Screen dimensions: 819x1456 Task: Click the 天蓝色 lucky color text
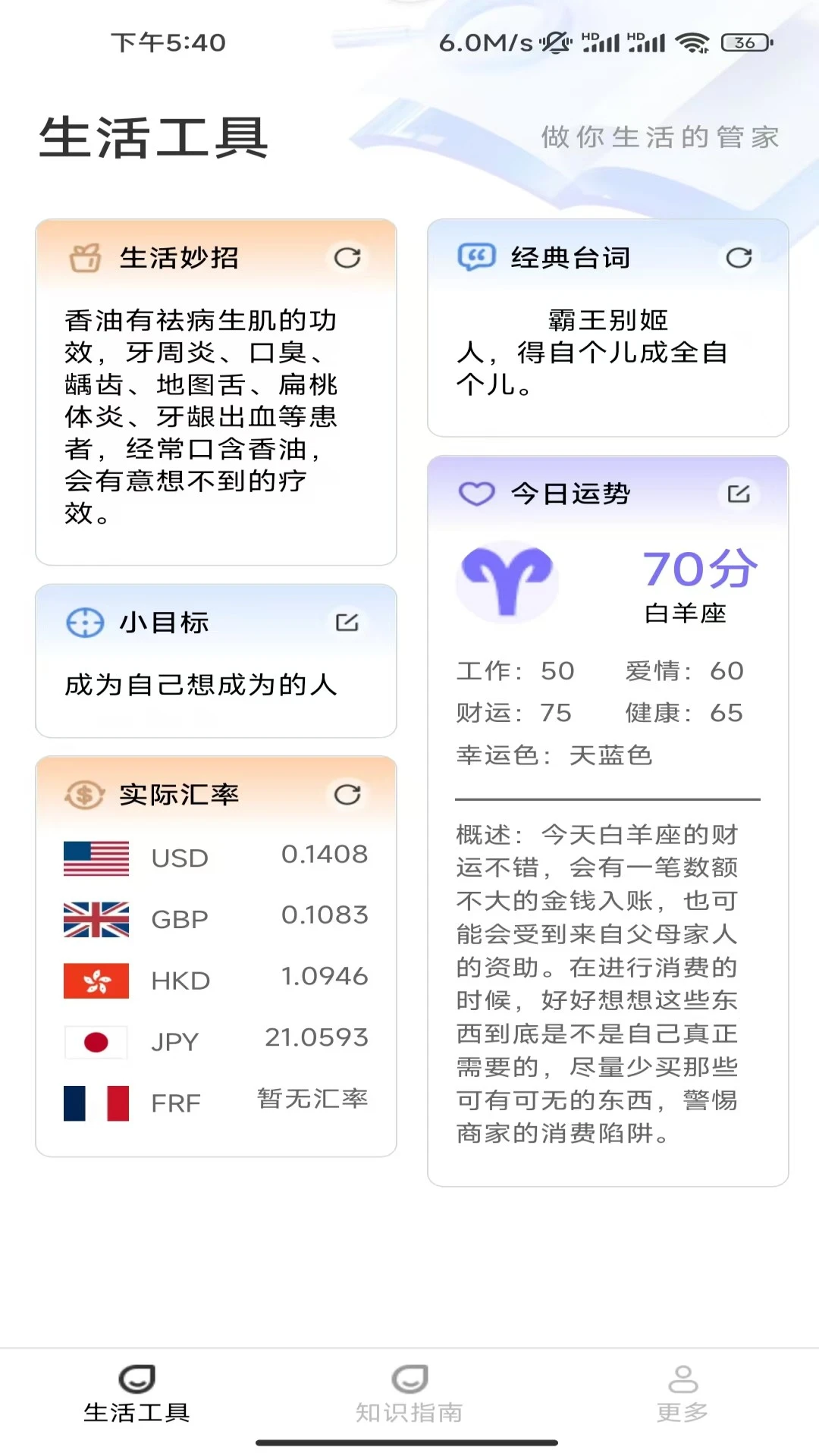coord(611,756)
